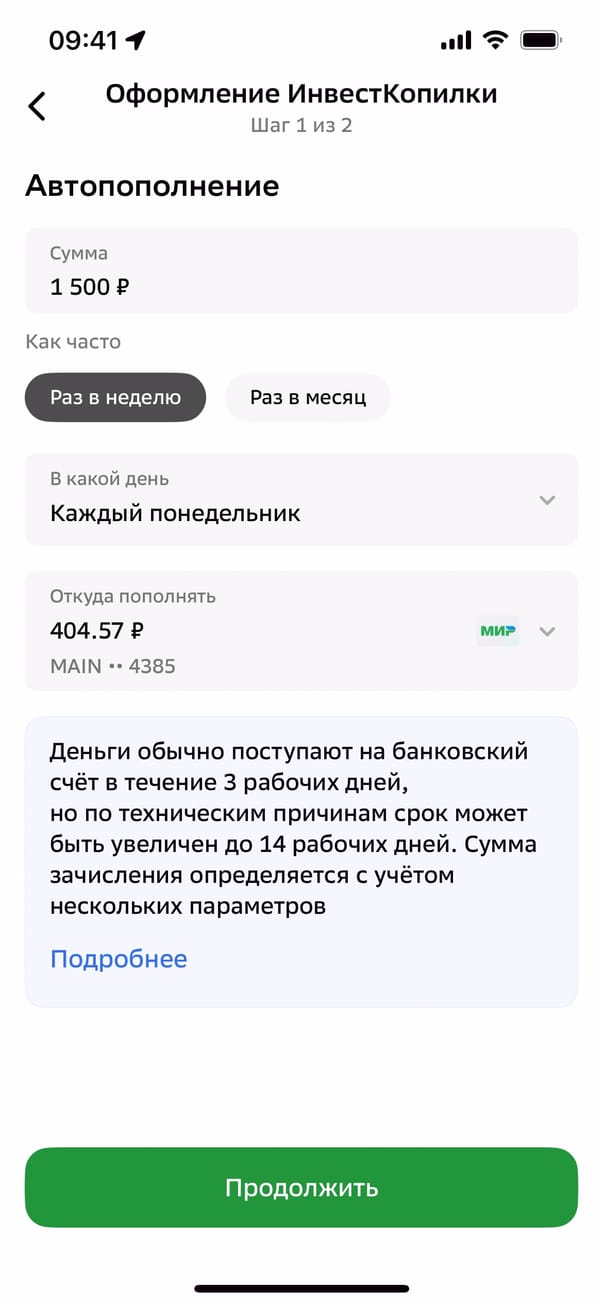
Task: Open the Подробнее link
Action: (118, 959)
